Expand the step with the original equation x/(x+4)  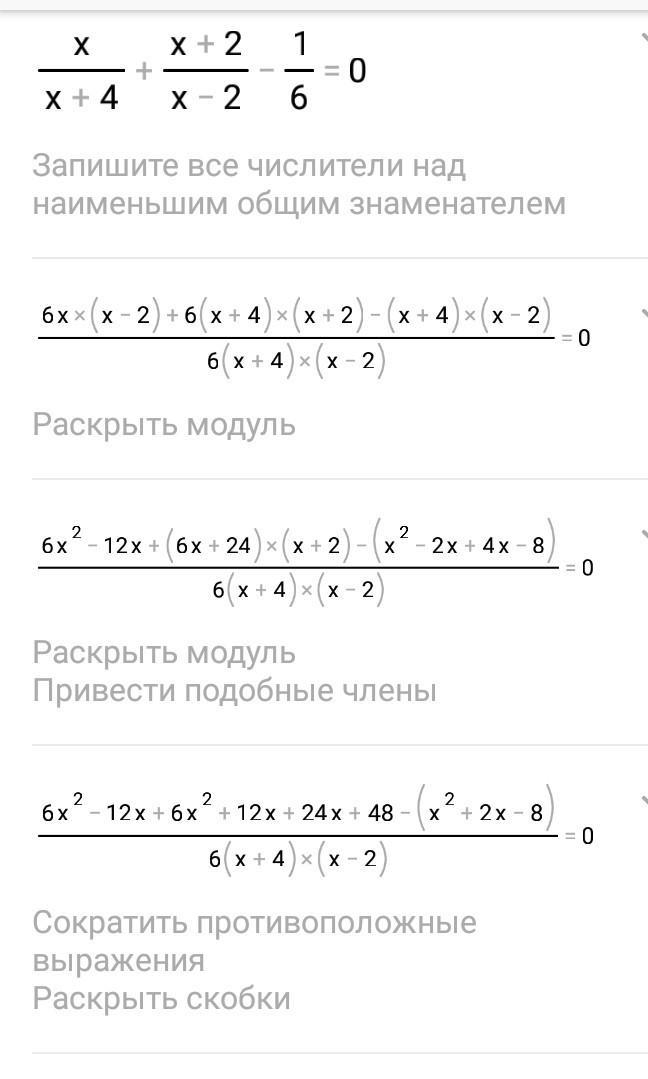[643, 38]
